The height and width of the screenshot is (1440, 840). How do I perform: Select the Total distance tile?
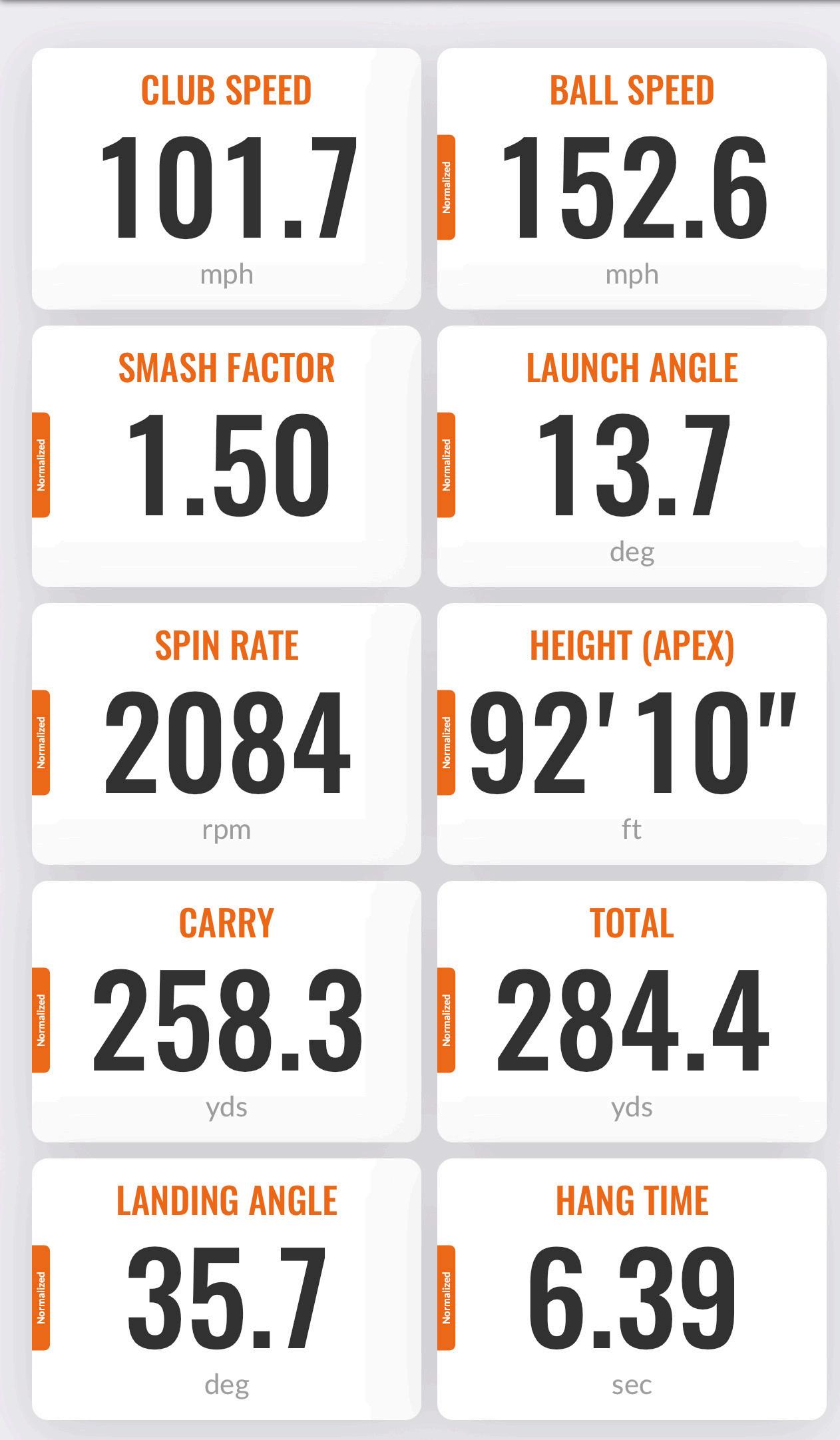632,1011
